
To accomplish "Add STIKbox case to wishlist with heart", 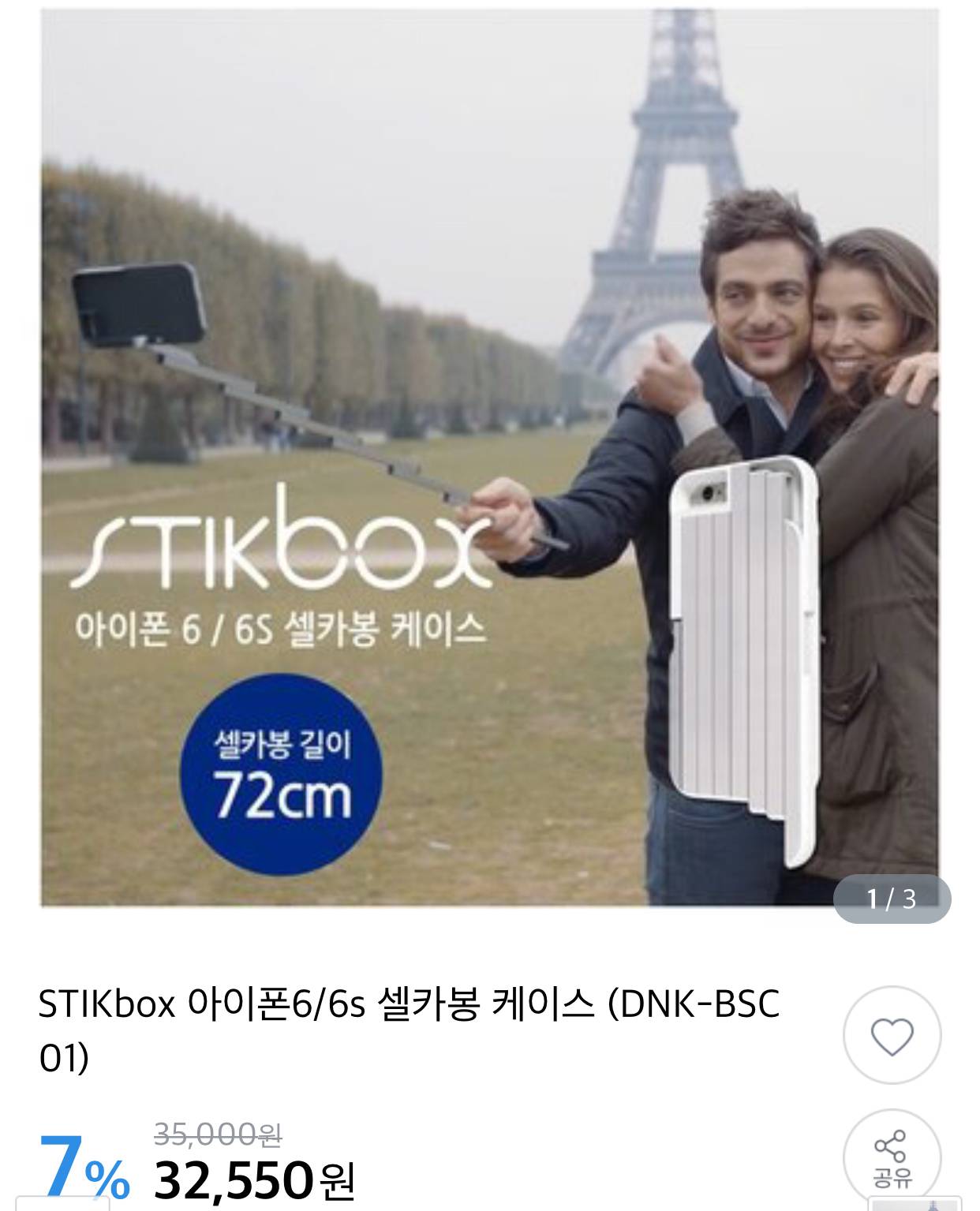I will point(892,1035).
